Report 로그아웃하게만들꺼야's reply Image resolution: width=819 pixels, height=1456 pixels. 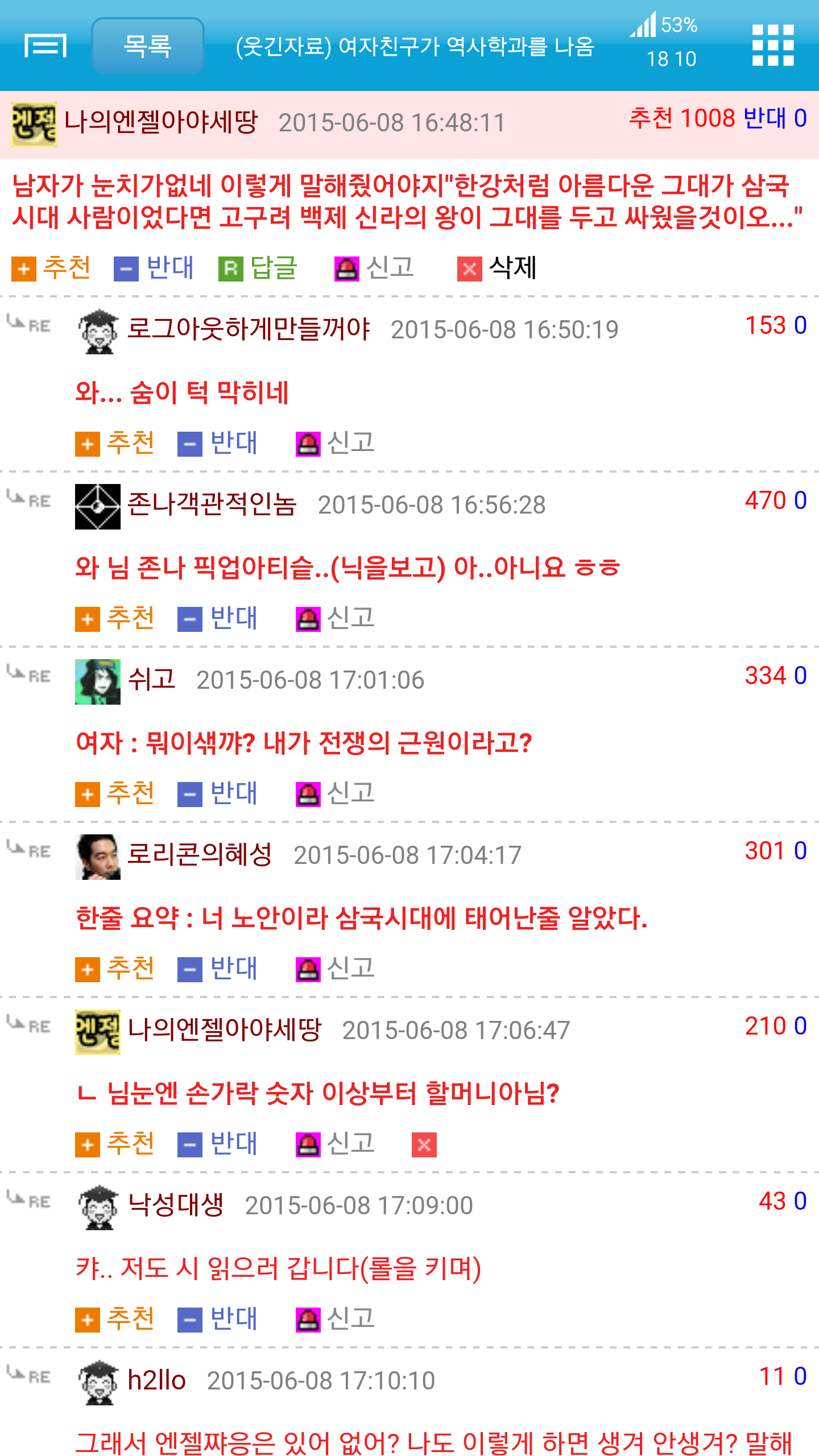point(336,443)
